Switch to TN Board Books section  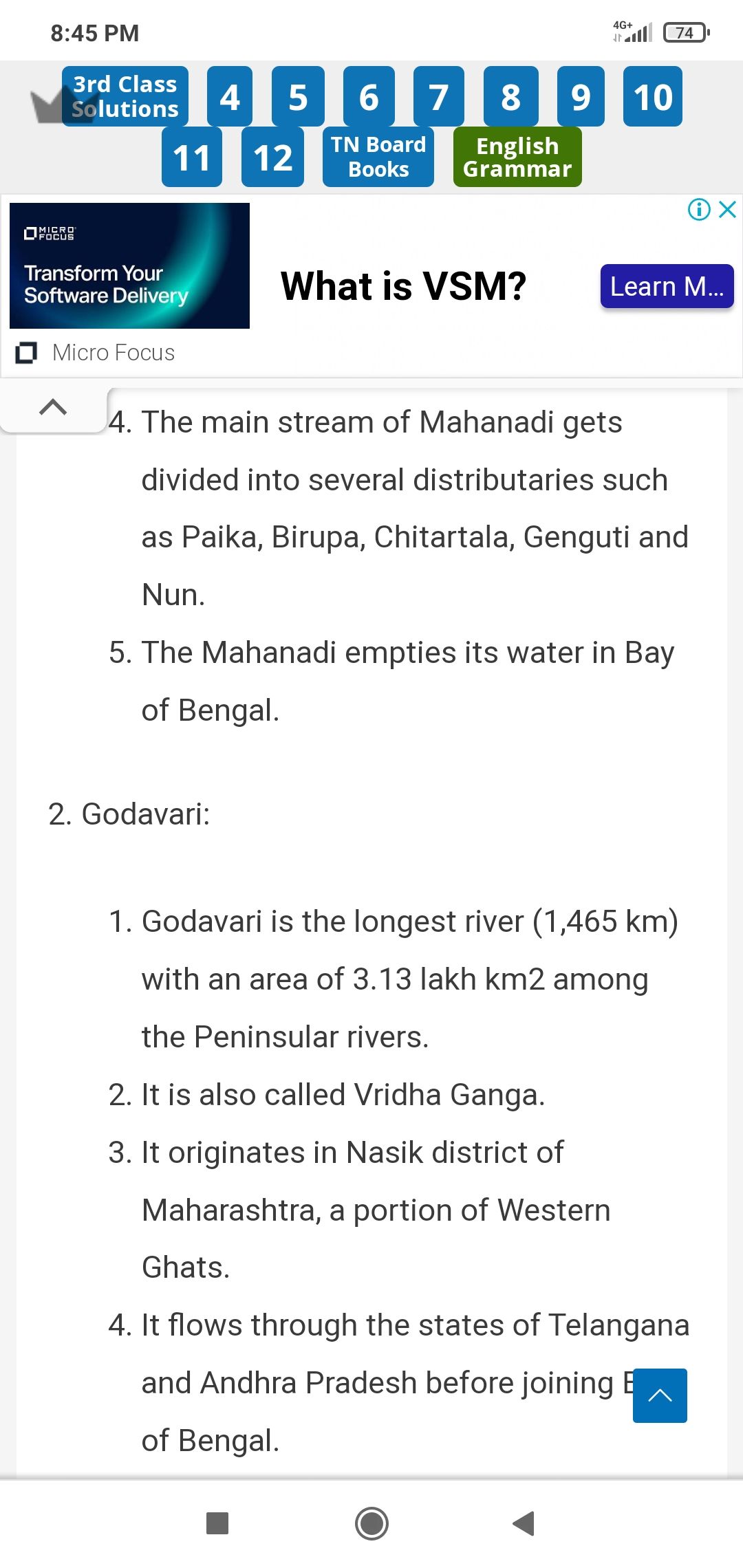[378, 157]
